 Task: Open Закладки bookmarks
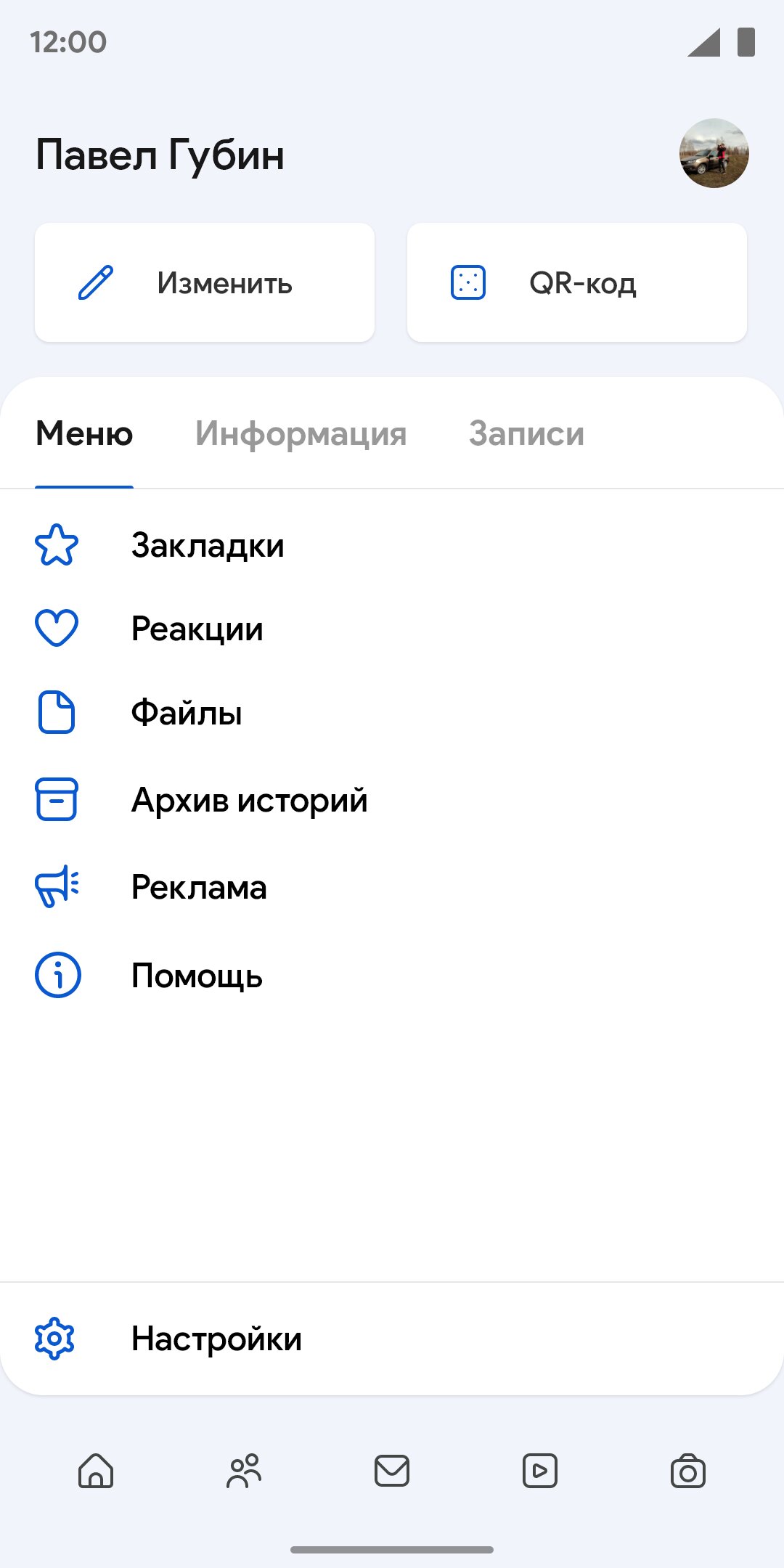click(392, 545)
